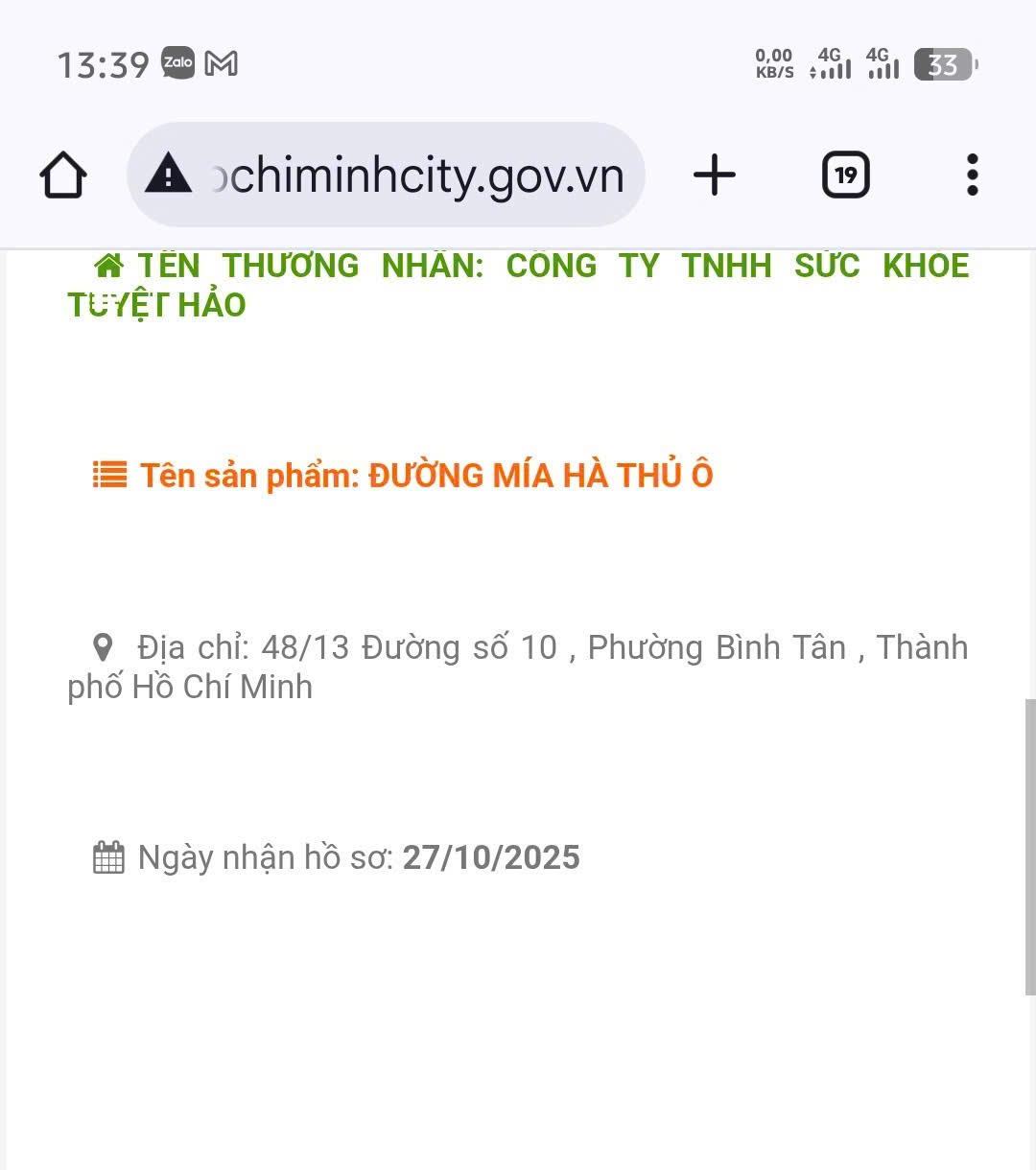Open the tab switcher showing 19 tabs
This screenshot has width=1036, height=1170.
click(x=845, y=175)
